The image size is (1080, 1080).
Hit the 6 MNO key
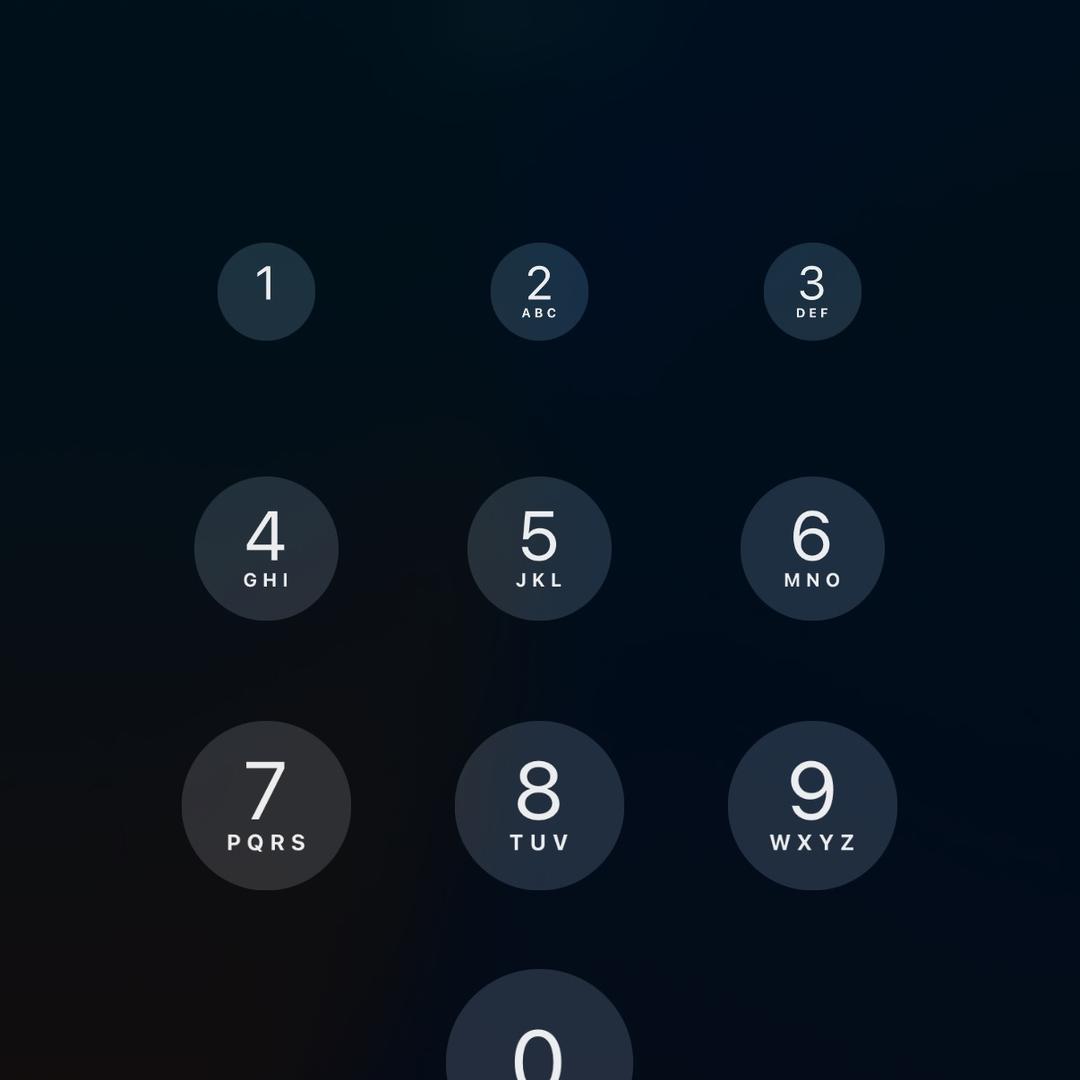(x=812, y=548)
